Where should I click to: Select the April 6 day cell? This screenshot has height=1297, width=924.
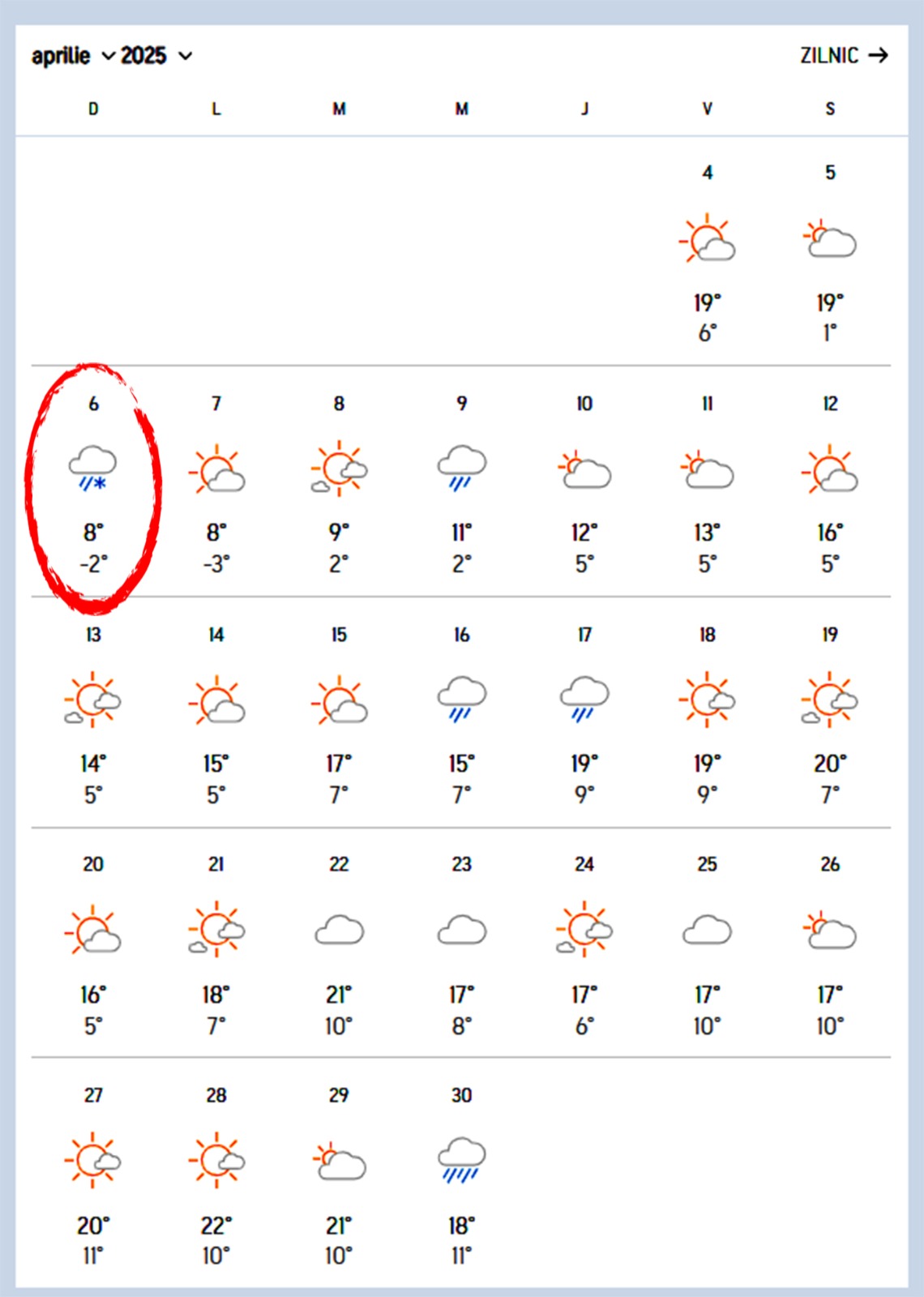click(x=93, y=482)
